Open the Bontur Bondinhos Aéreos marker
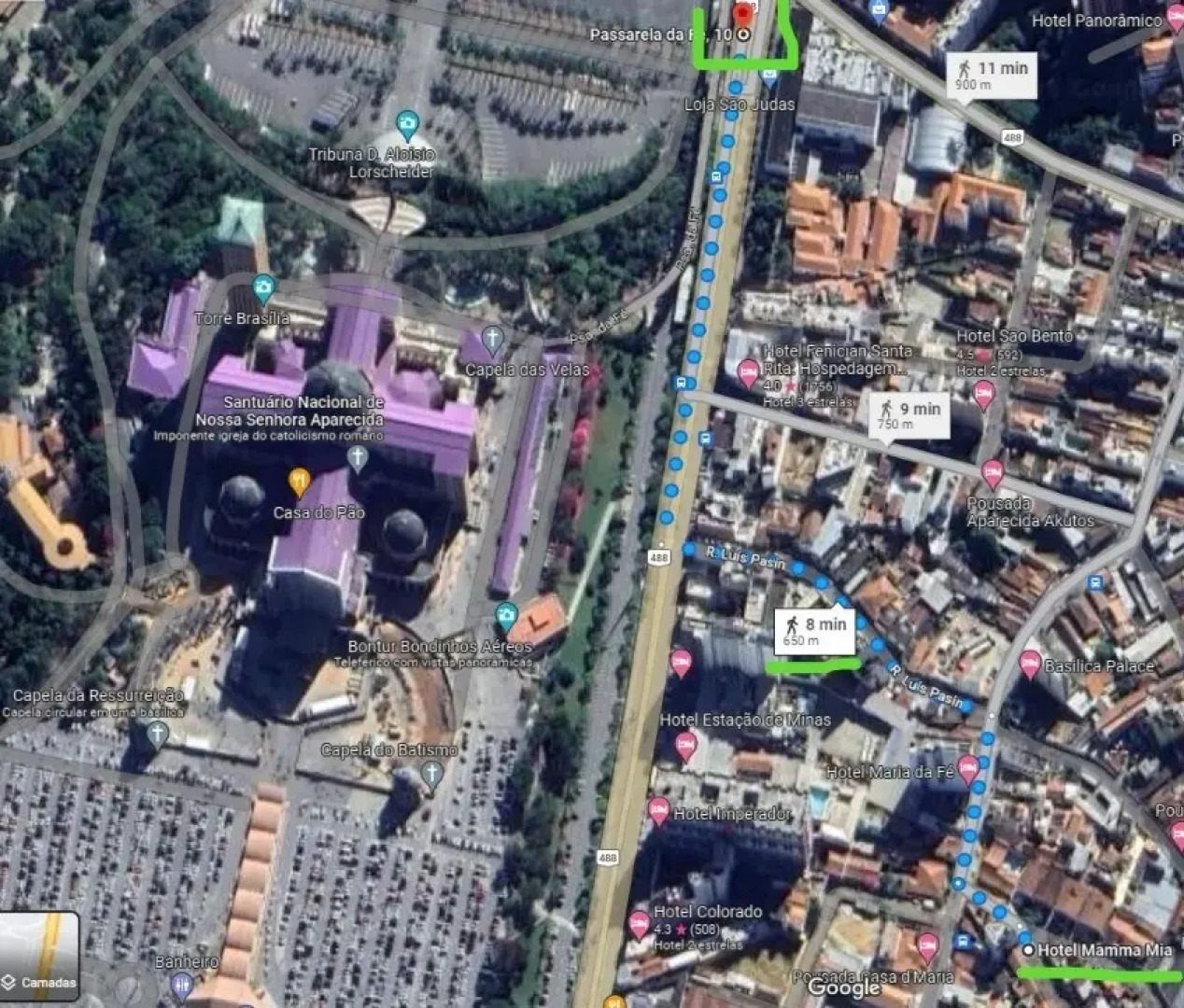Screen dimensions: 1184x1008 [x=506, y=615]
